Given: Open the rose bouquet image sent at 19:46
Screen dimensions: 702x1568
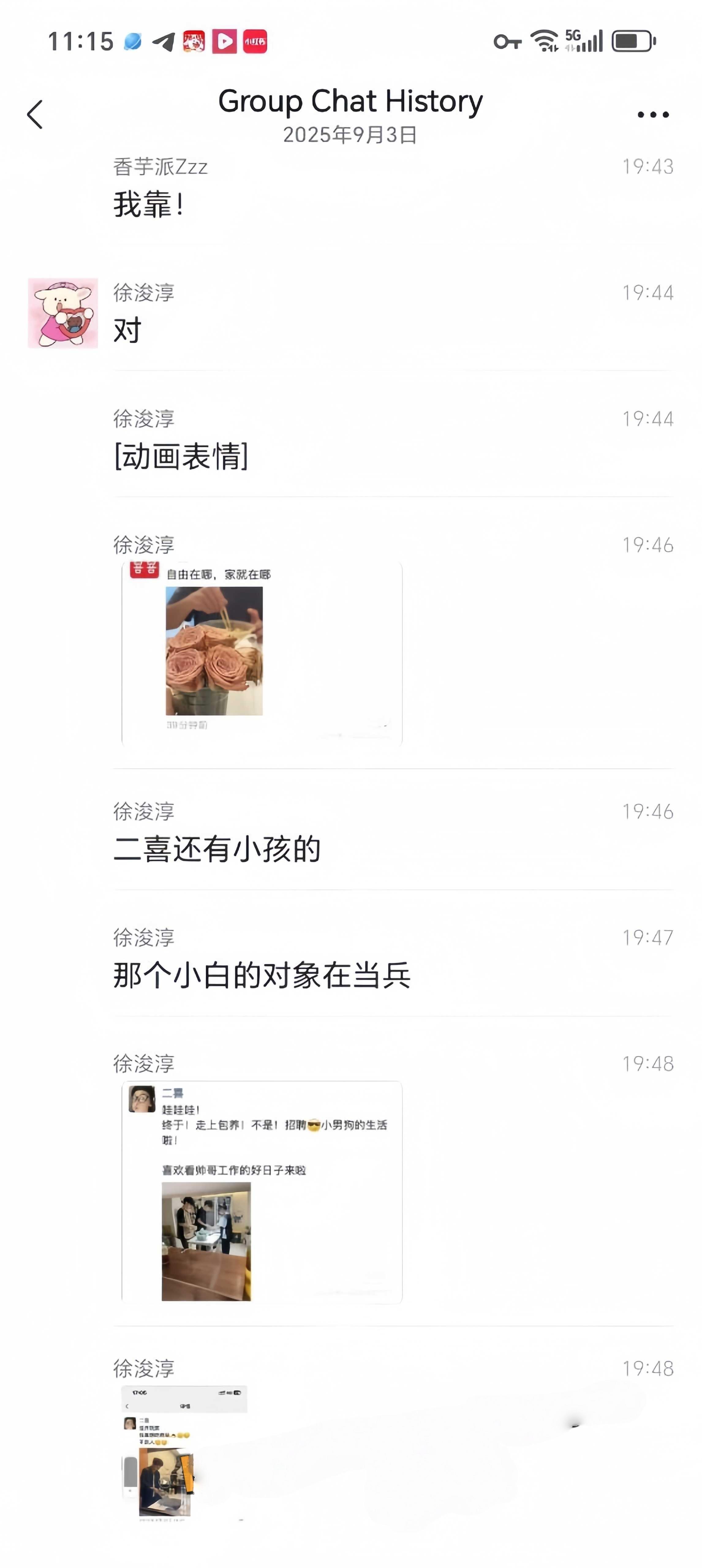Looking at the screenshot, I should [x=262, y=654].
